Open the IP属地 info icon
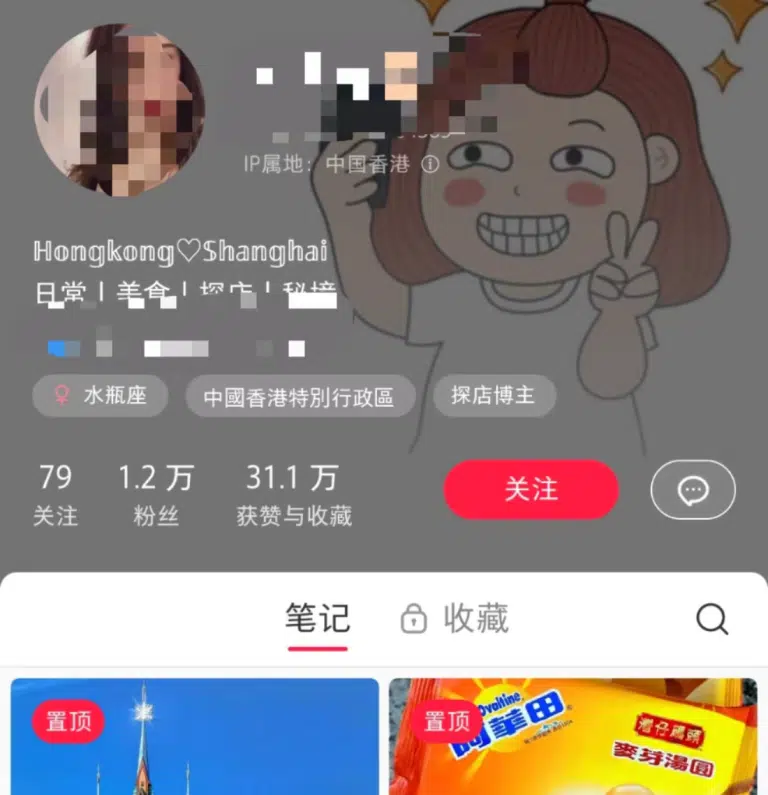Image resolution: width=768 pixels, height=795 pixels. coord(430,165)
